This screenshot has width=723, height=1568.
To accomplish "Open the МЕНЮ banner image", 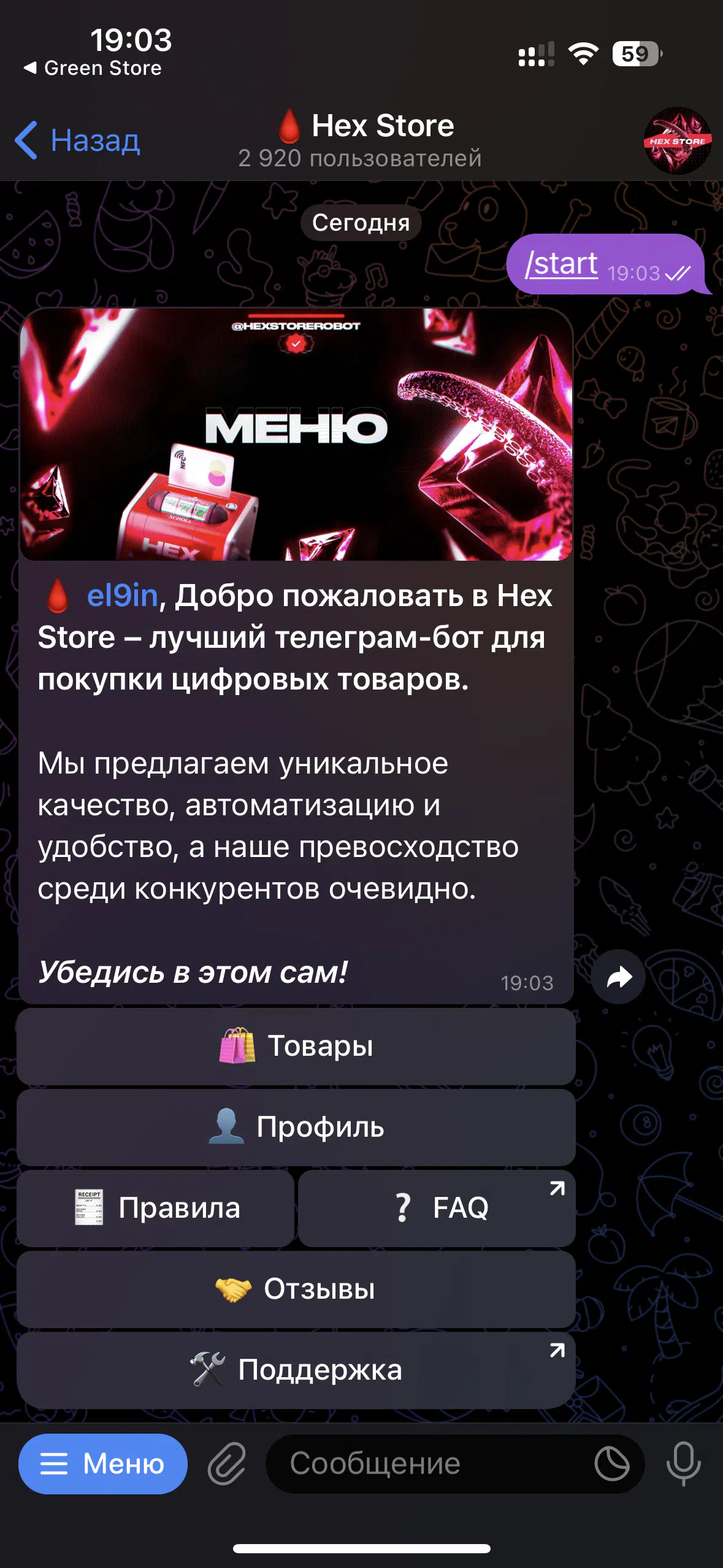I will (296, 434).
